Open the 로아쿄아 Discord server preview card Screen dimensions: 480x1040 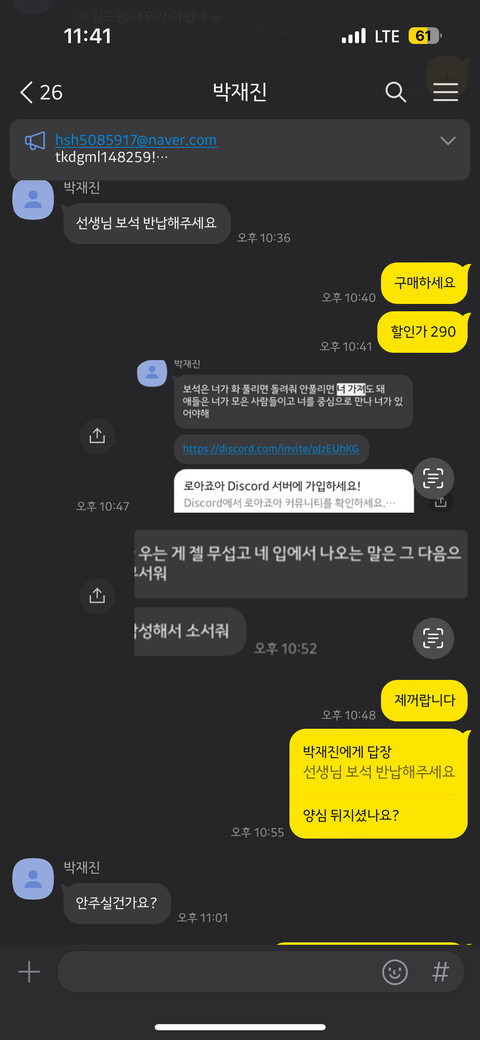tap(294, 491)
